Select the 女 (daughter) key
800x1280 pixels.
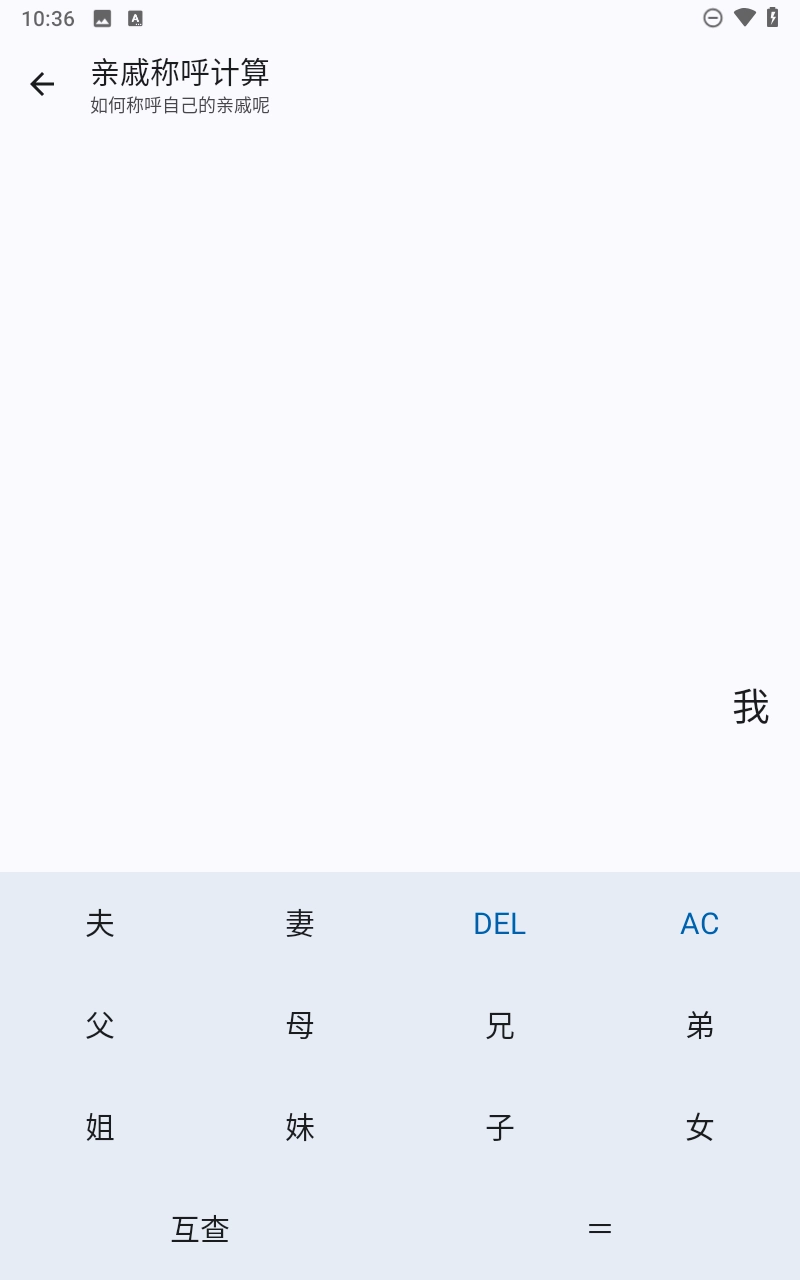click(x=700, y=1127)
